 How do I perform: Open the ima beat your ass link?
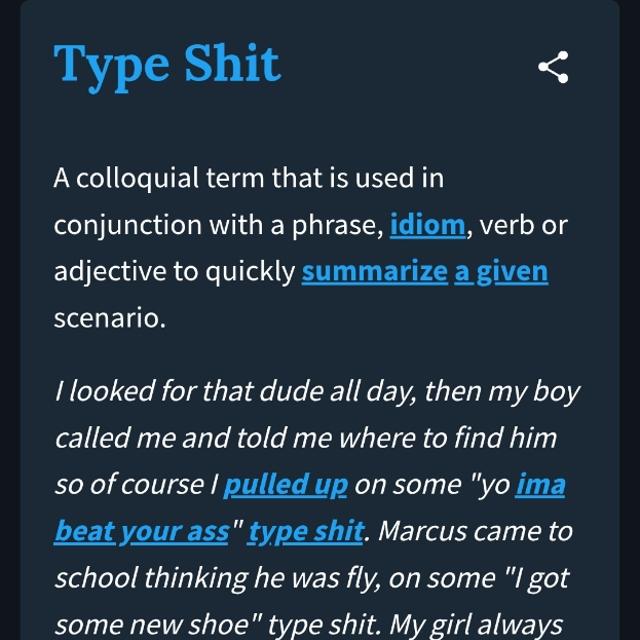click(x=142, y=531)
